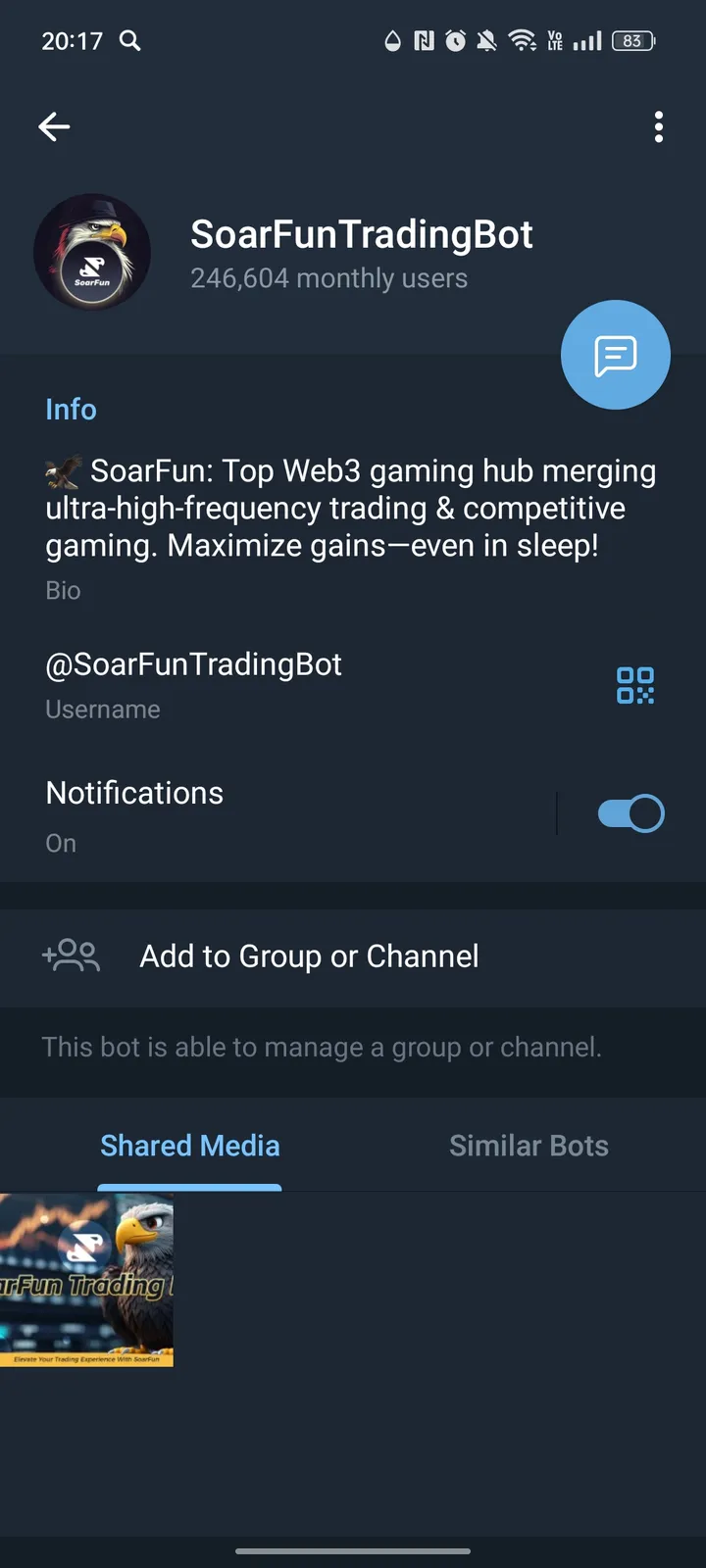The height and width of the screenshot is (1568, 706).
Task: Switch to the Similar Bots tab
Action: [529, 1145]
